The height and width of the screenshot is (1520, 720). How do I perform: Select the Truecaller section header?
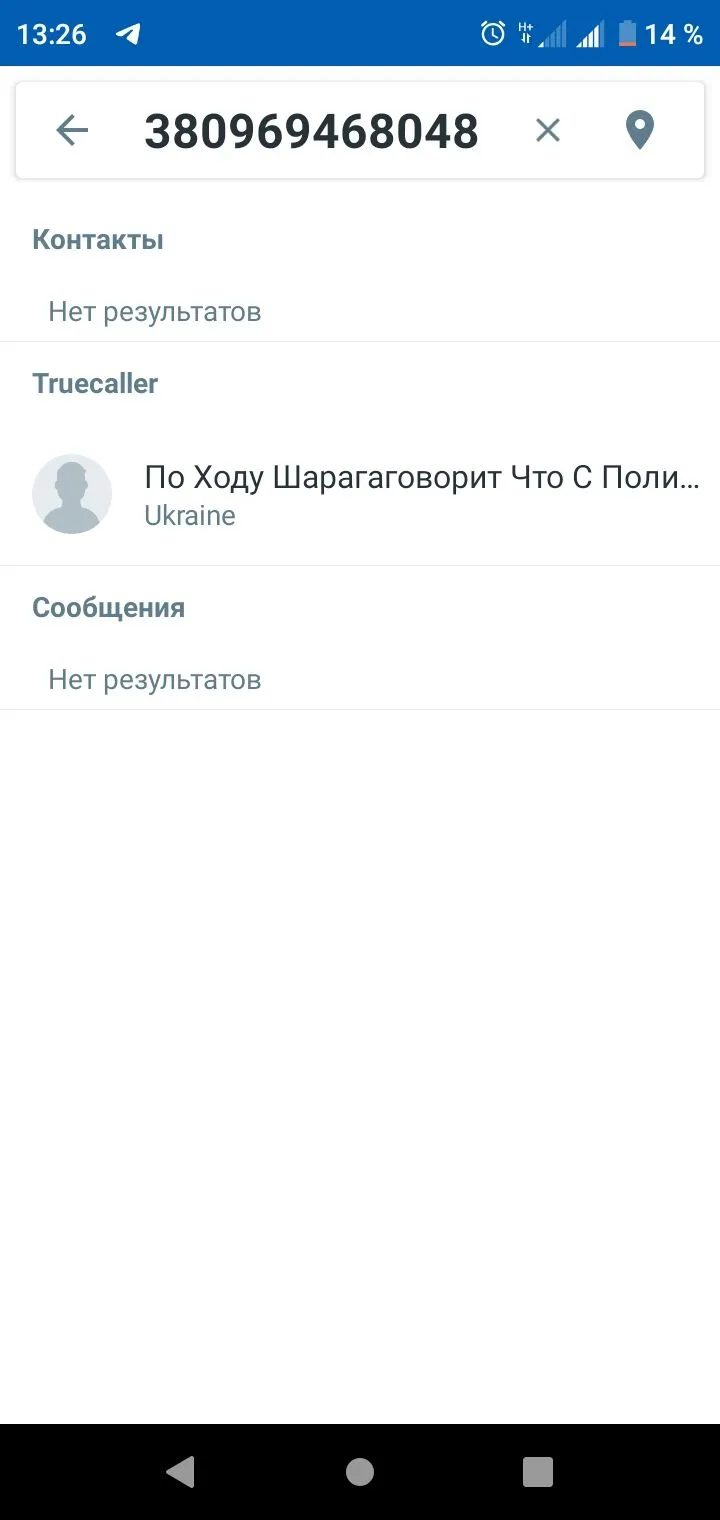coord(95,383)
